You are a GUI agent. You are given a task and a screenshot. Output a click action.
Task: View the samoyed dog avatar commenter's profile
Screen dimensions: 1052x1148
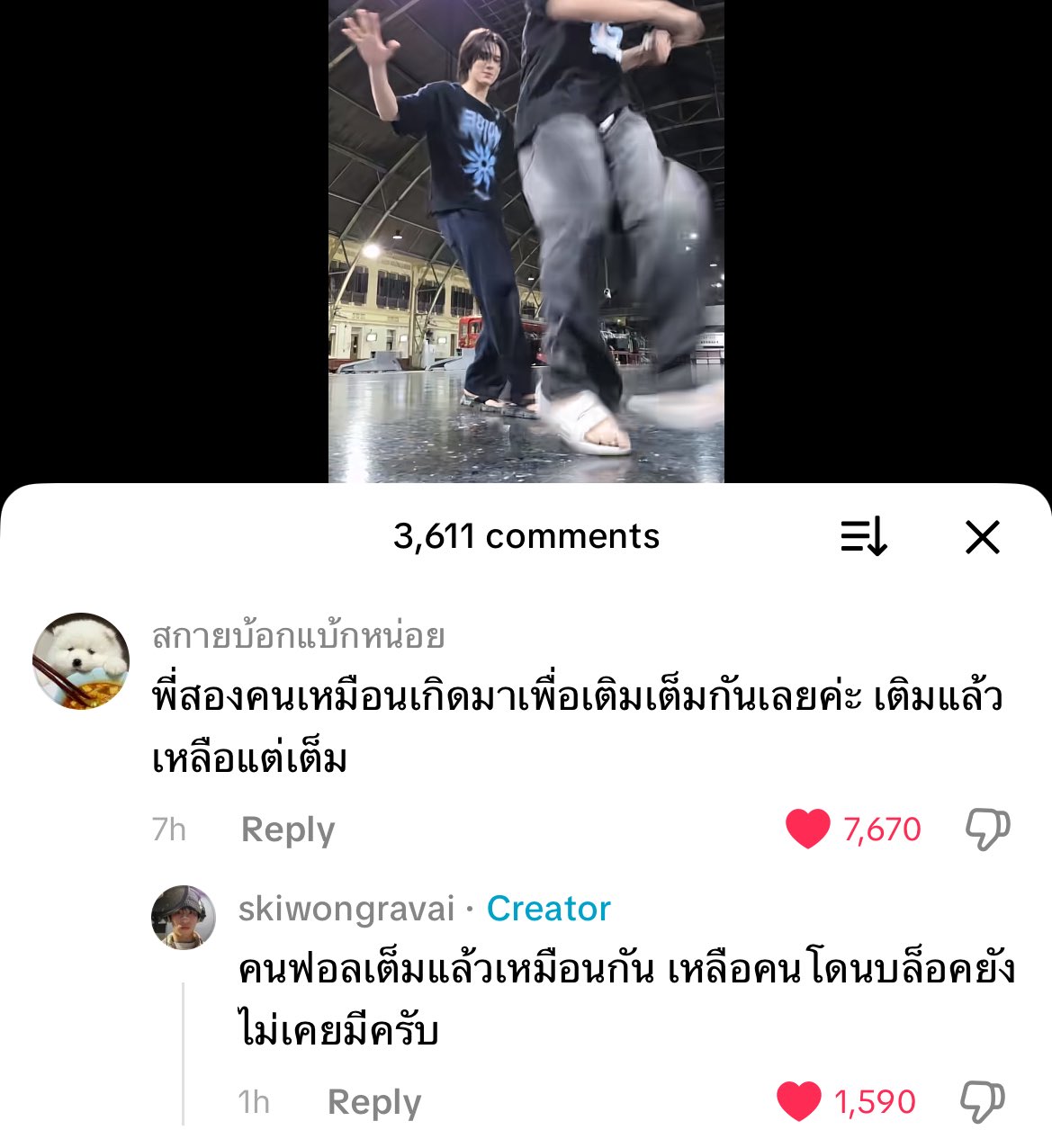point(81,661)
